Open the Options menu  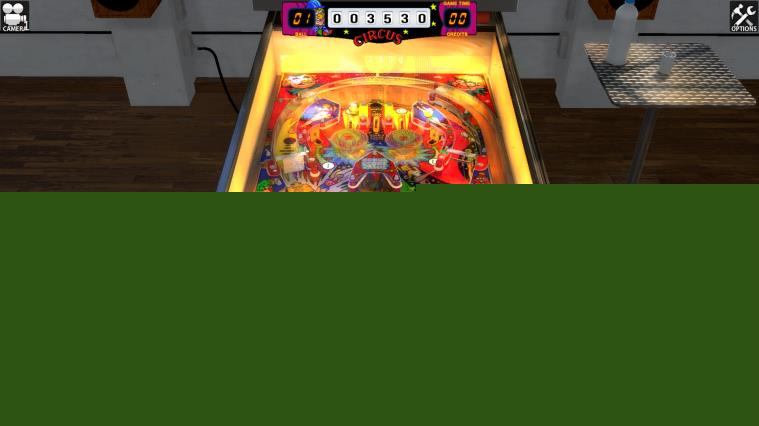pos(743,16)
